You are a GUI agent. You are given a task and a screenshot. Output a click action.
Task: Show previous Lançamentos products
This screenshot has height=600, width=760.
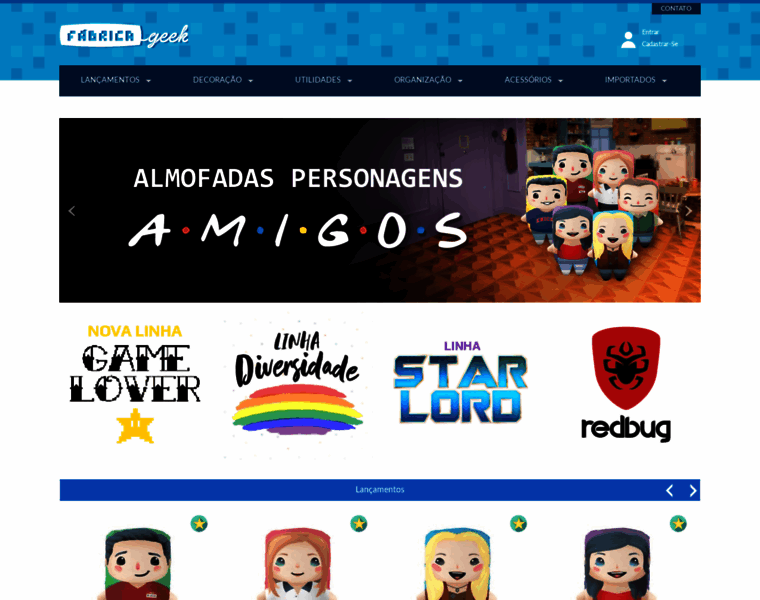click(669, 490)
